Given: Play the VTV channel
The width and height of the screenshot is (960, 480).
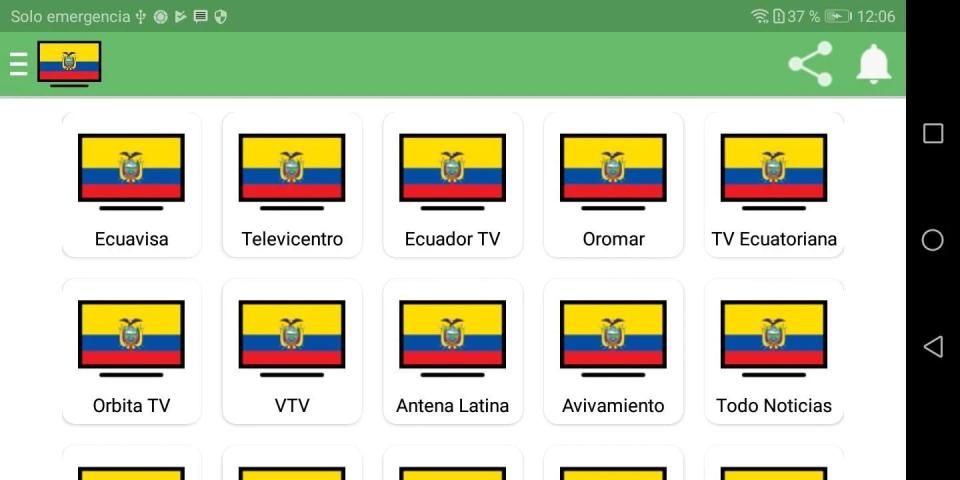Looking at the screenshot, I should pyautogui.click(x=292, y=351).
